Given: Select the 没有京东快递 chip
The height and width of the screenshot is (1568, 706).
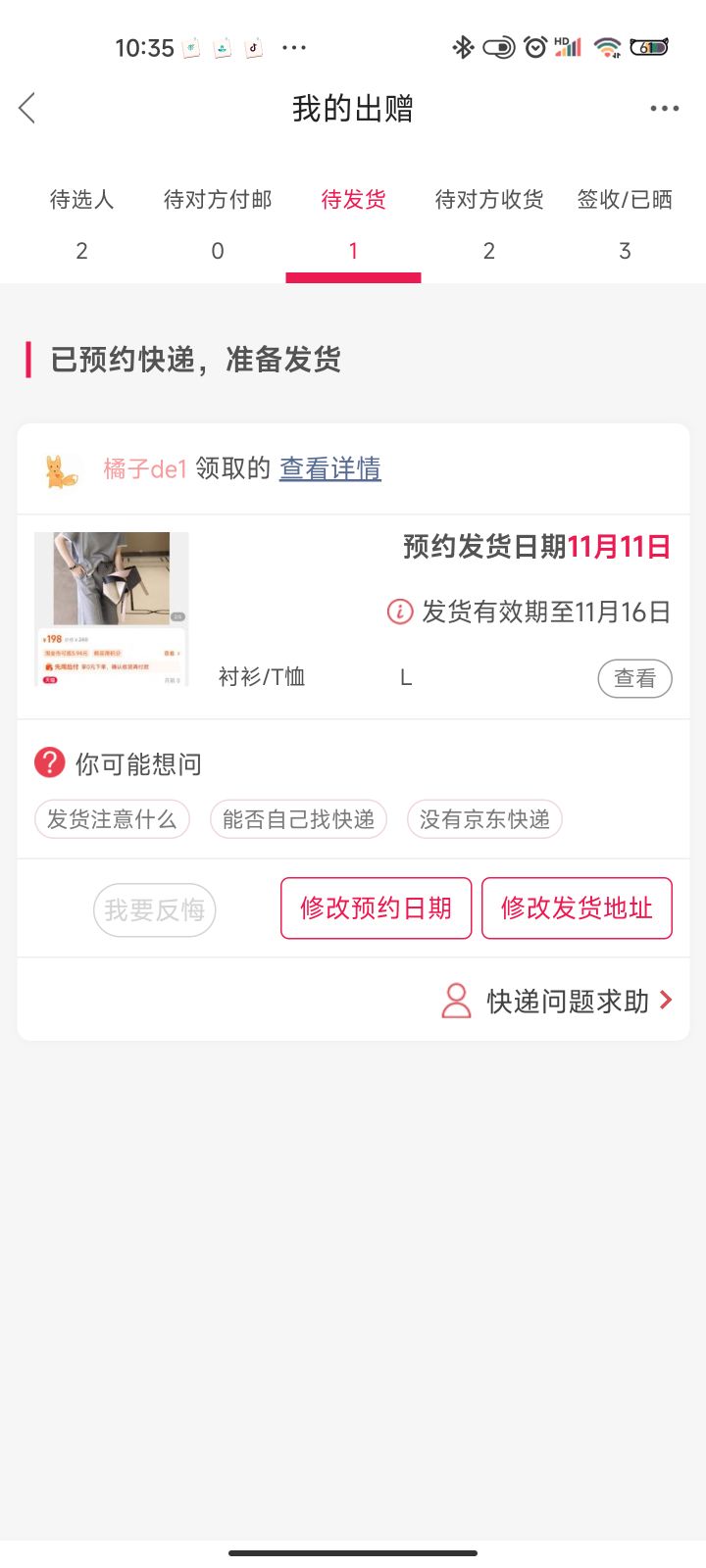Looking at the screenshot, I should click(484, 819).
